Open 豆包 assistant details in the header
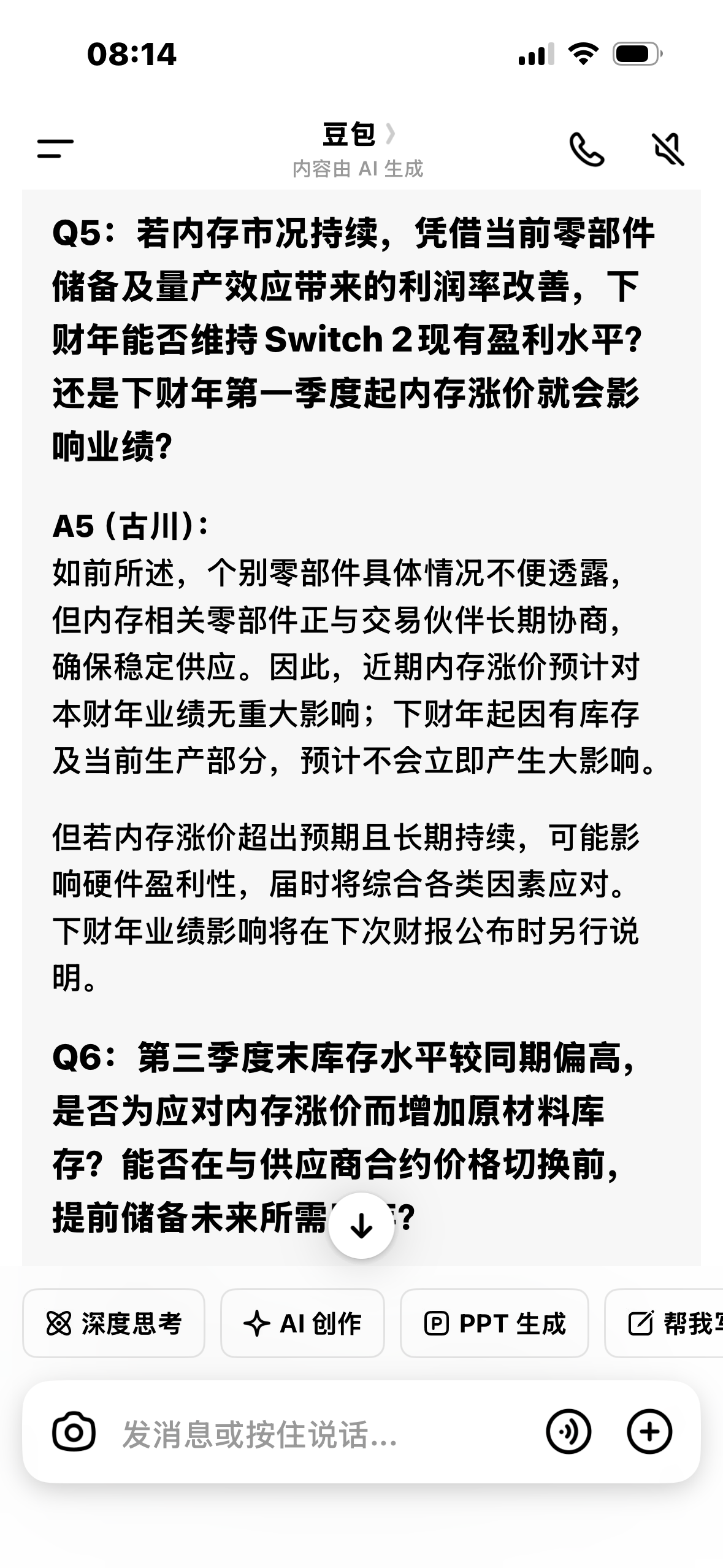 coord(358,135)
